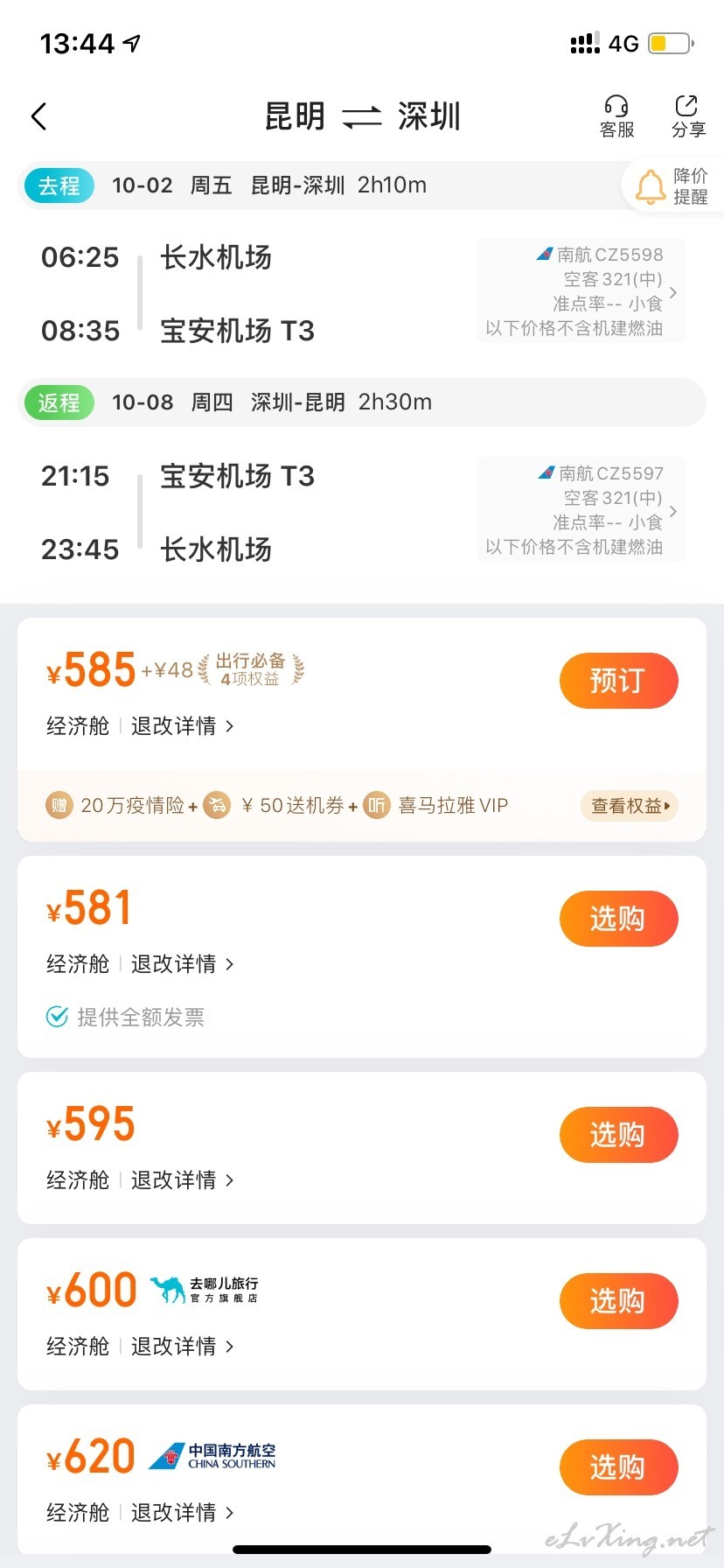Open 客服 customer service
Image resolution: width=724 pixels, height=1568 pixels.
pos(616,117)
